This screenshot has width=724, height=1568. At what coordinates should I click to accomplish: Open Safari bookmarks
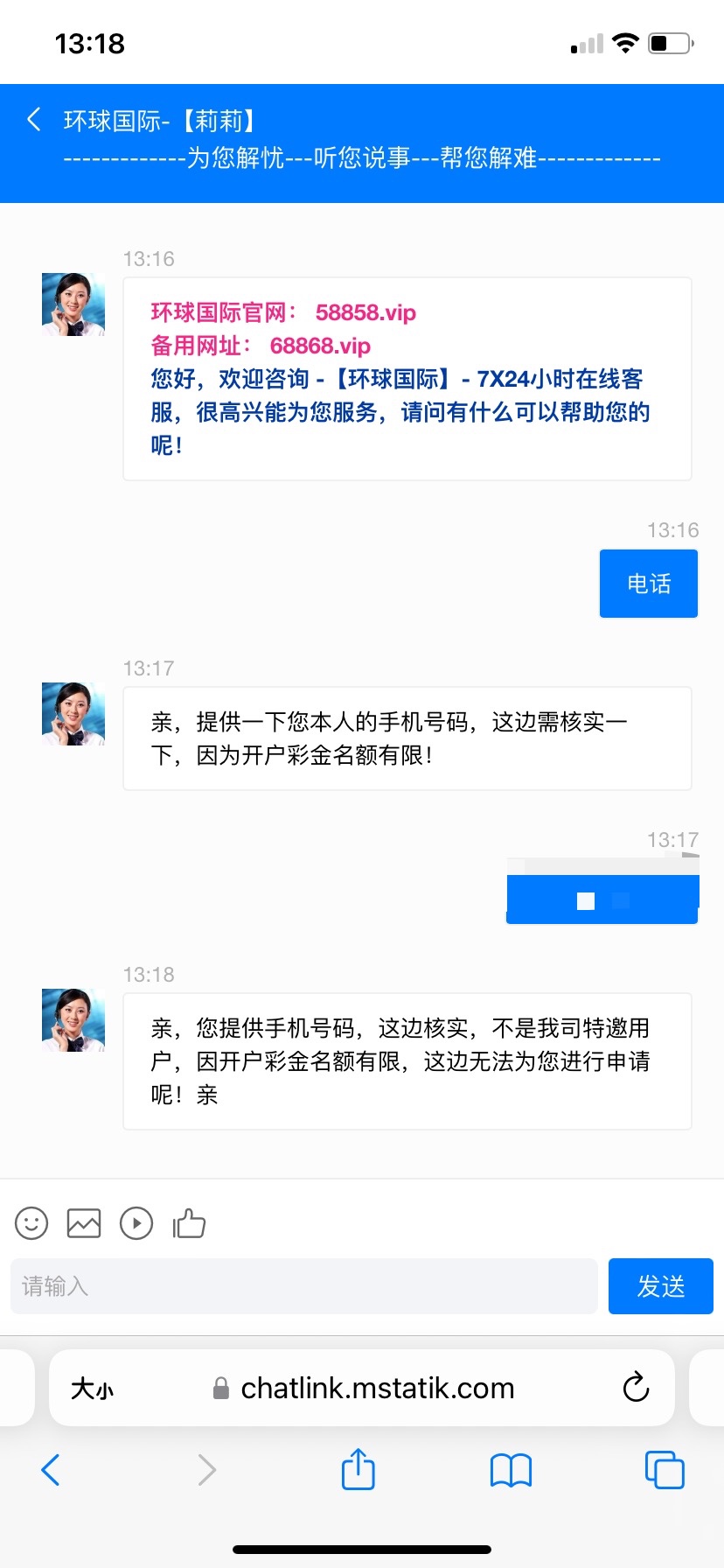click(511, 1470)
